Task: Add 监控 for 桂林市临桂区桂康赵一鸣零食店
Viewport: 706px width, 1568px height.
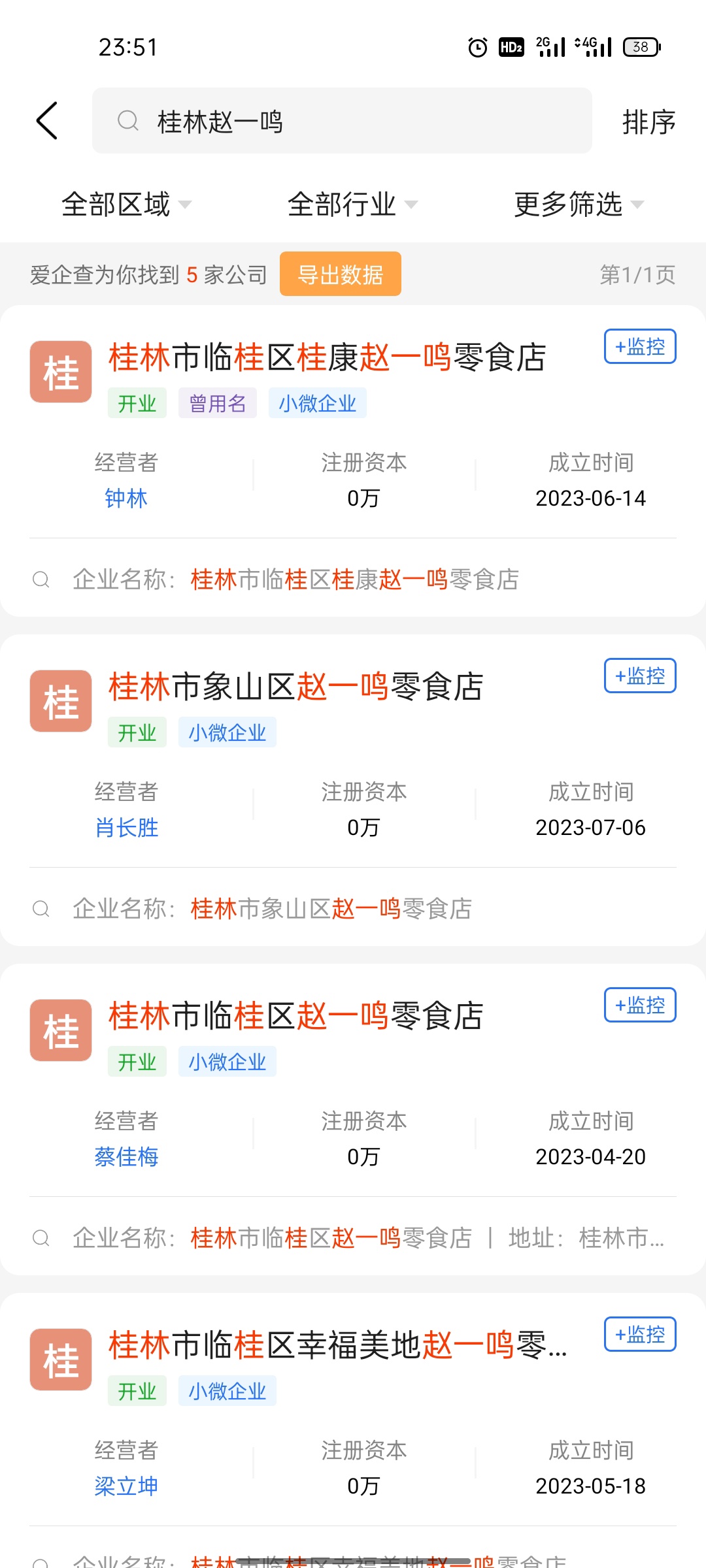Action: pyautogui.click(x=640, y=346)
